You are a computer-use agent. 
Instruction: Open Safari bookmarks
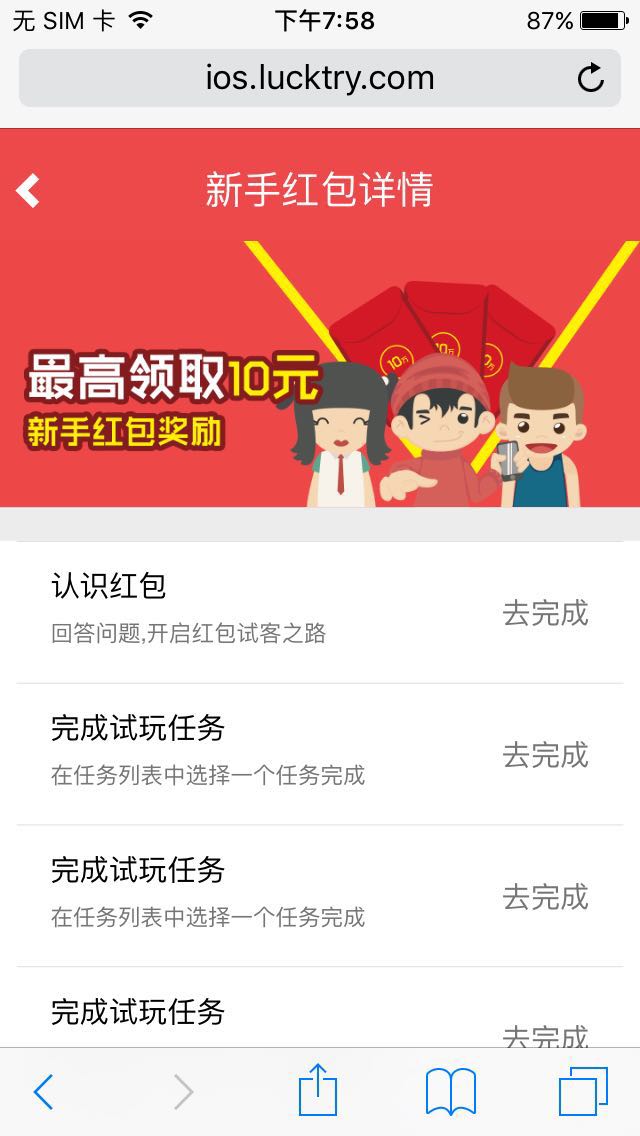click(x=450, y=1090)
